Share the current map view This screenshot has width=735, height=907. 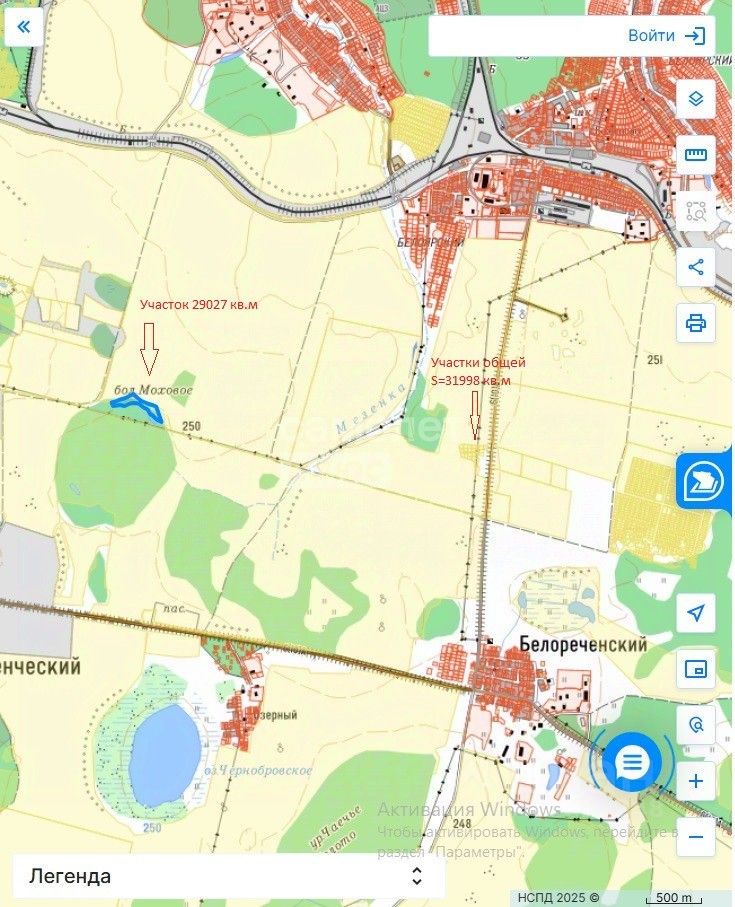696,267
